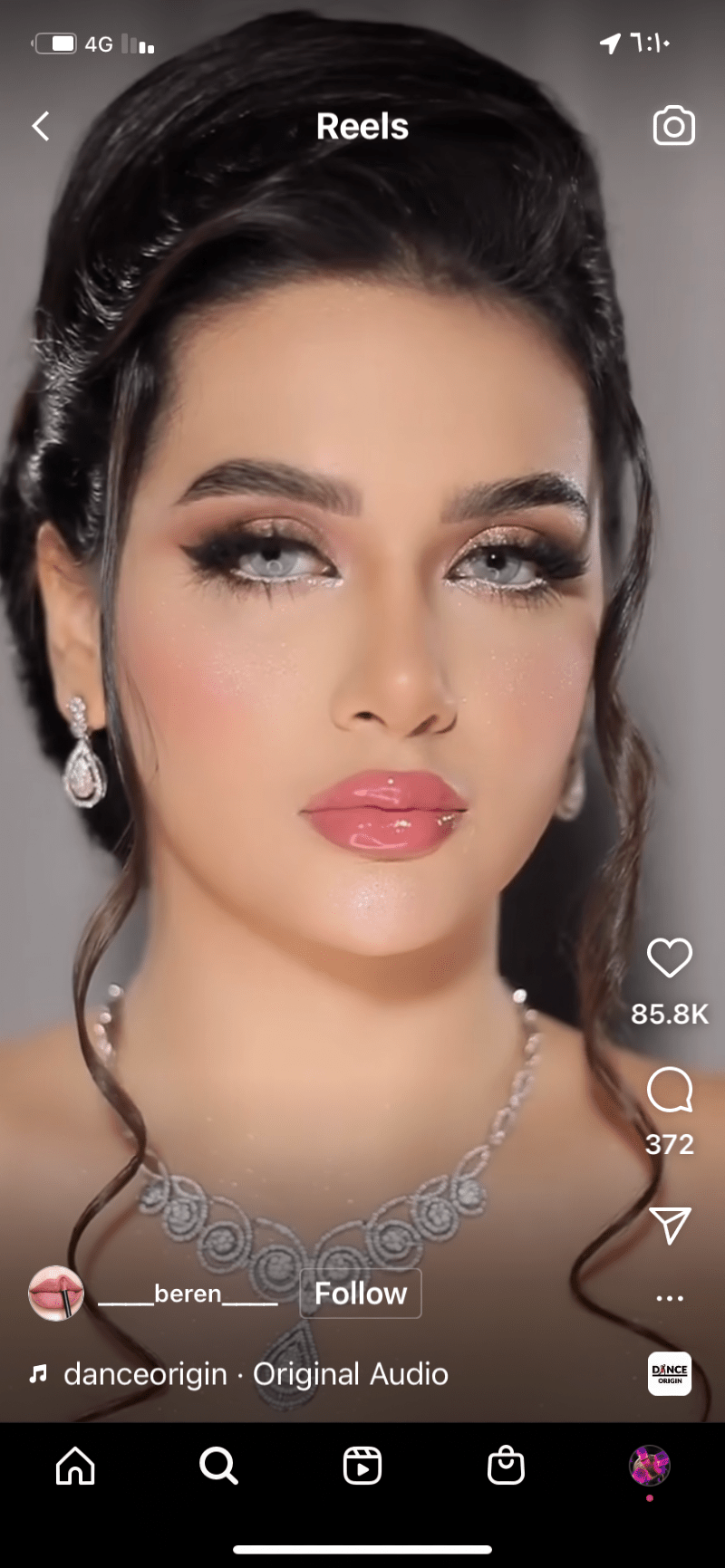Open your own profile avatar
725x1568 pixels.
point(649,1464)
